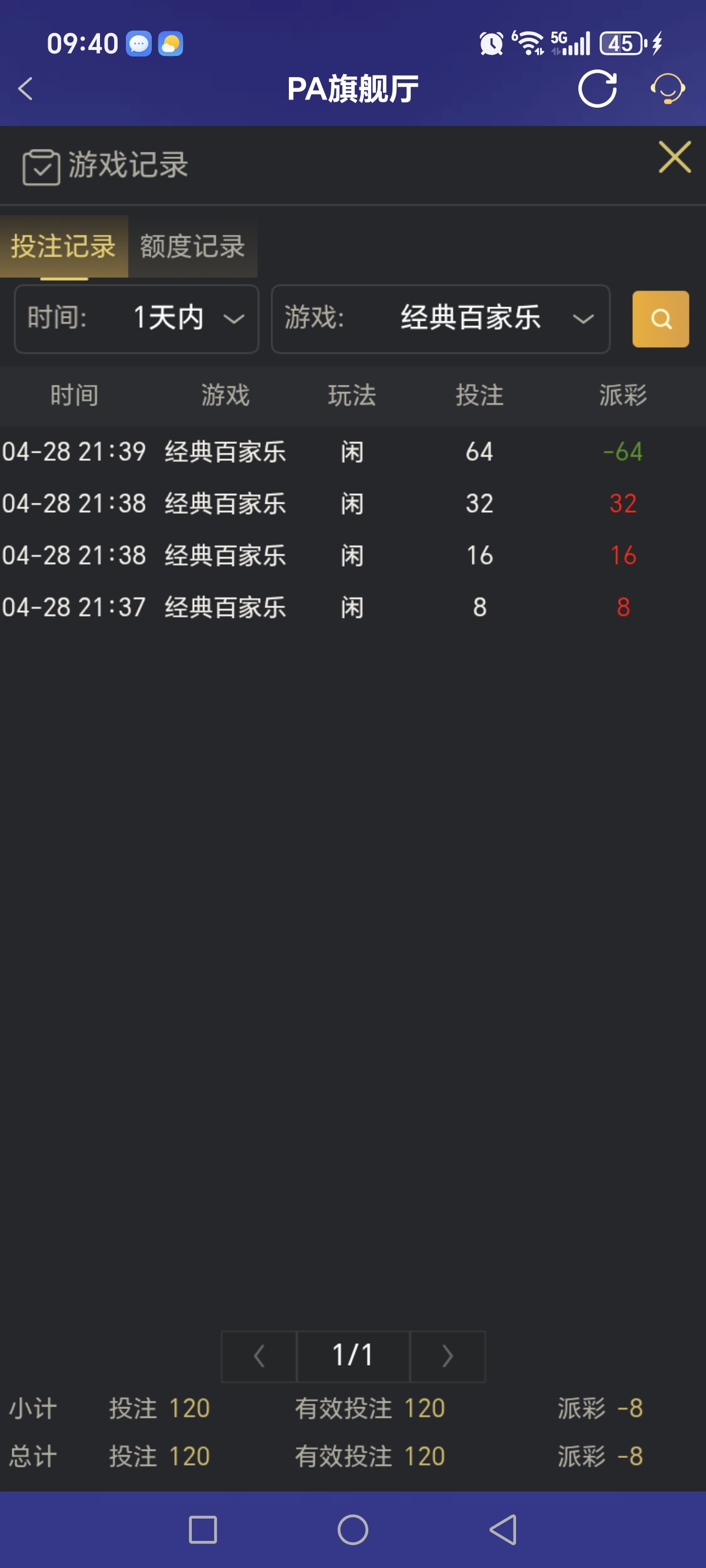Run the search with the magnifier button
The image size is (706, 1568).
point(660,319)
